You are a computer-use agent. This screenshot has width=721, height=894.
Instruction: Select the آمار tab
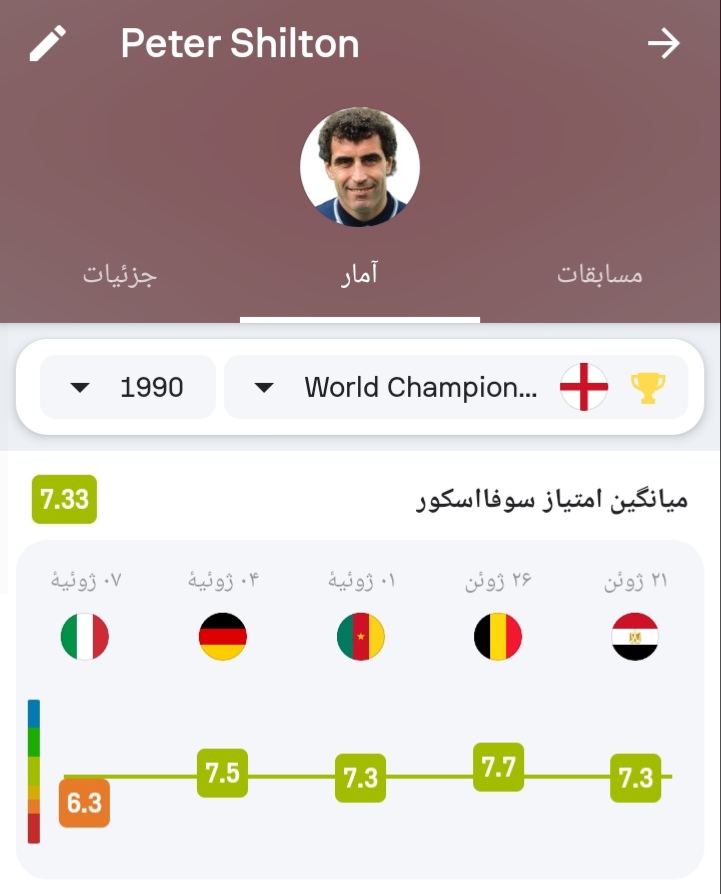point(359,274)
